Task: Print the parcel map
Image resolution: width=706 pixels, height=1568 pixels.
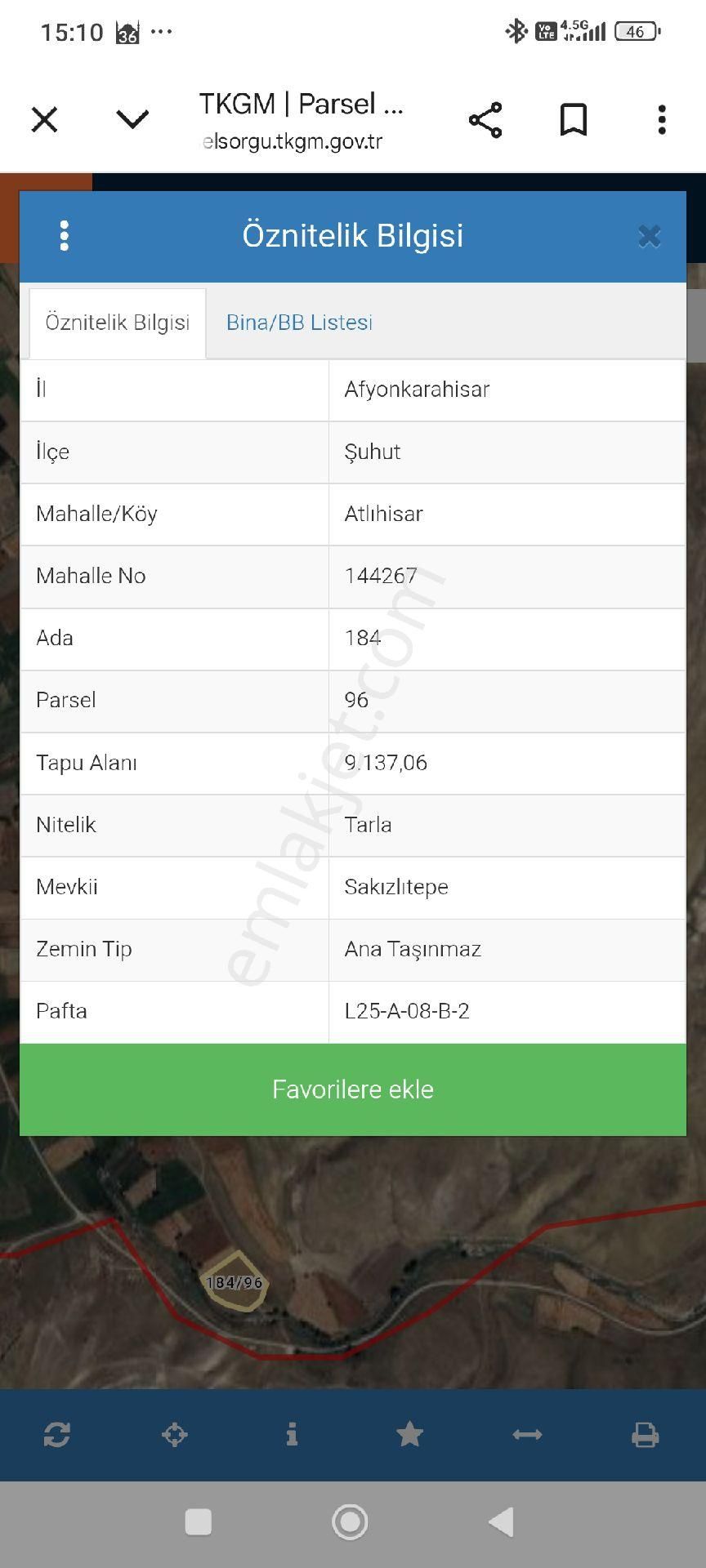Action: point(645,1434)
